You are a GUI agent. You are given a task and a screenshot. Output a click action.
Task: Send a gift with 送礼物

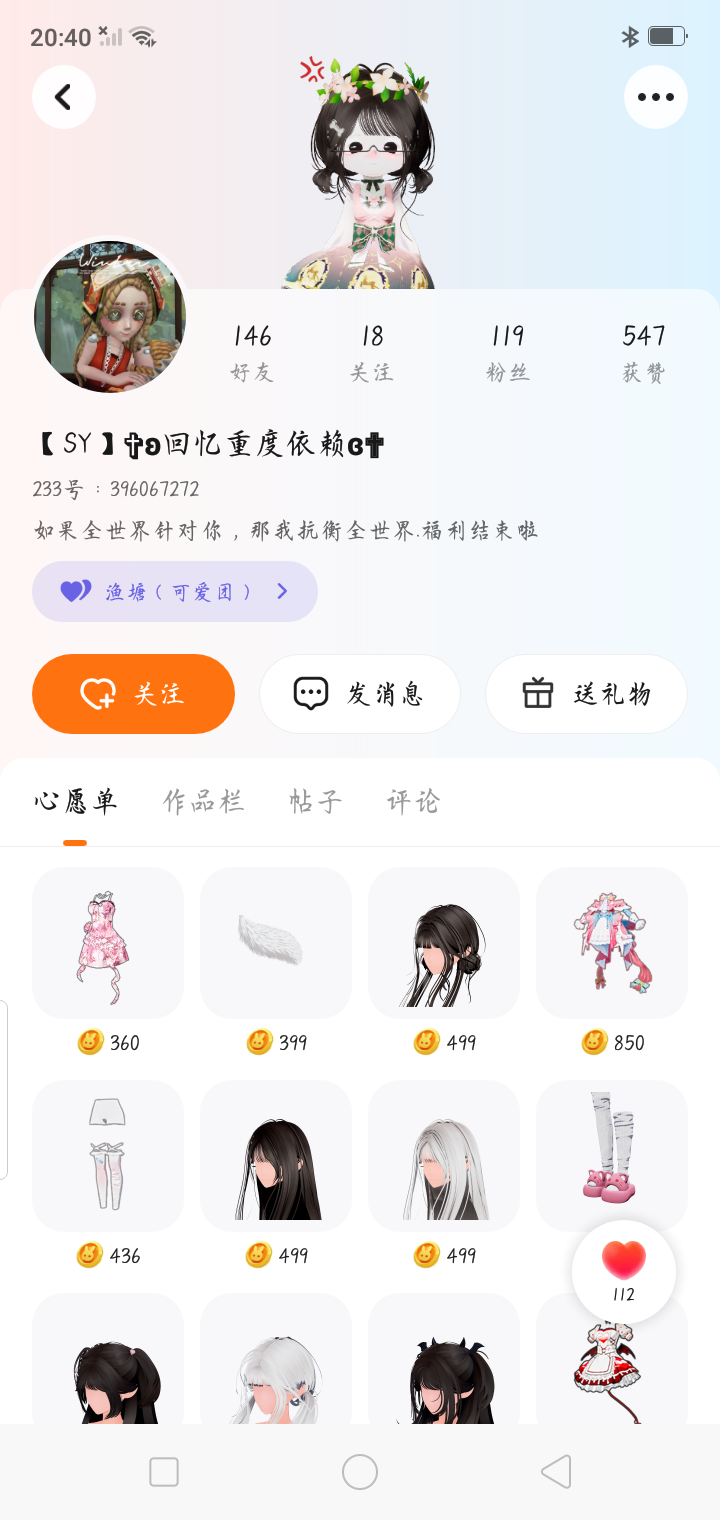click(x=586, y=694)
